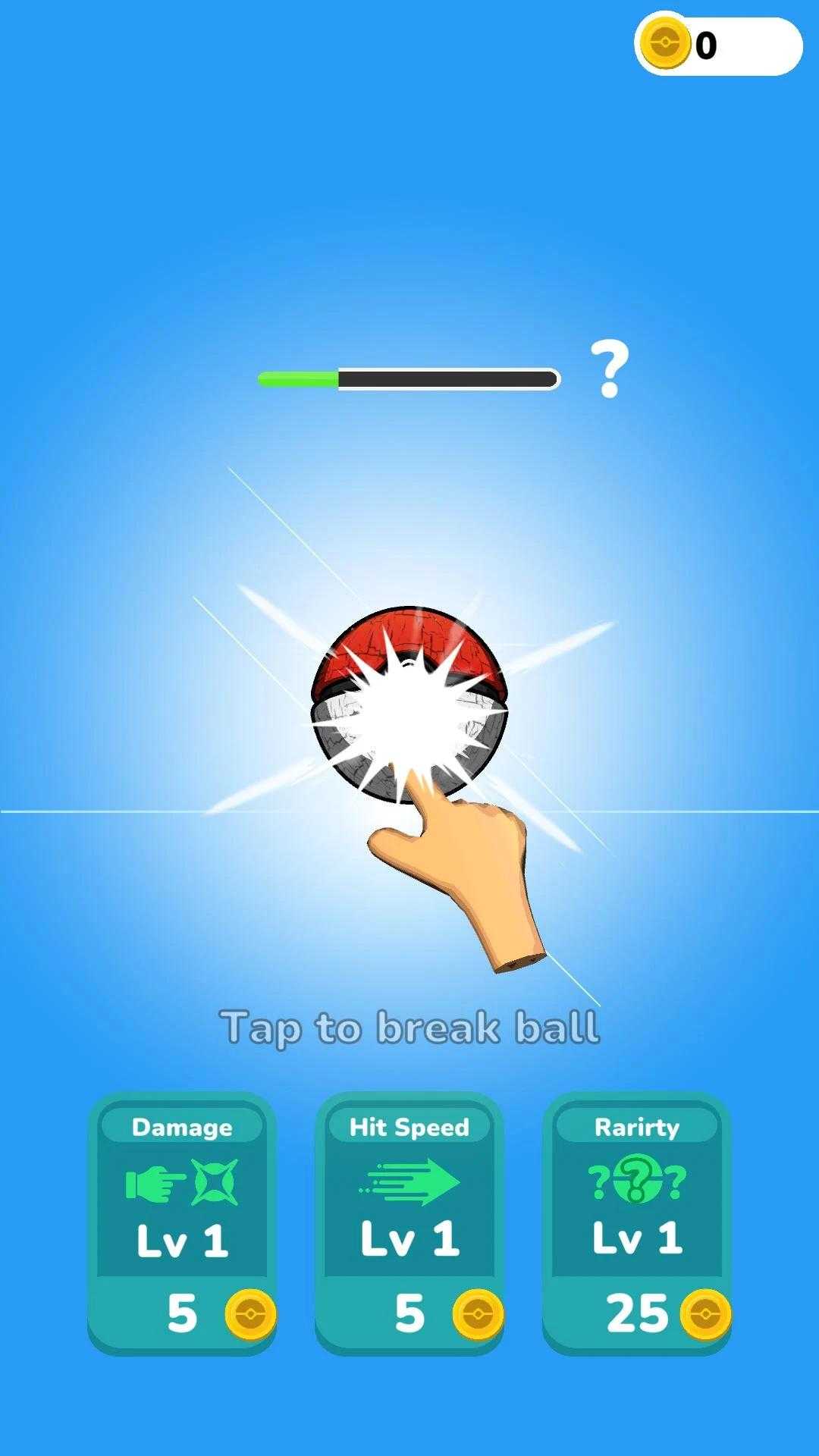Image resolution: width=819 pixels, height=1456 pixels.
Task: Upgrade Hit Speed for 5 coins
Action: (409, 1222)
